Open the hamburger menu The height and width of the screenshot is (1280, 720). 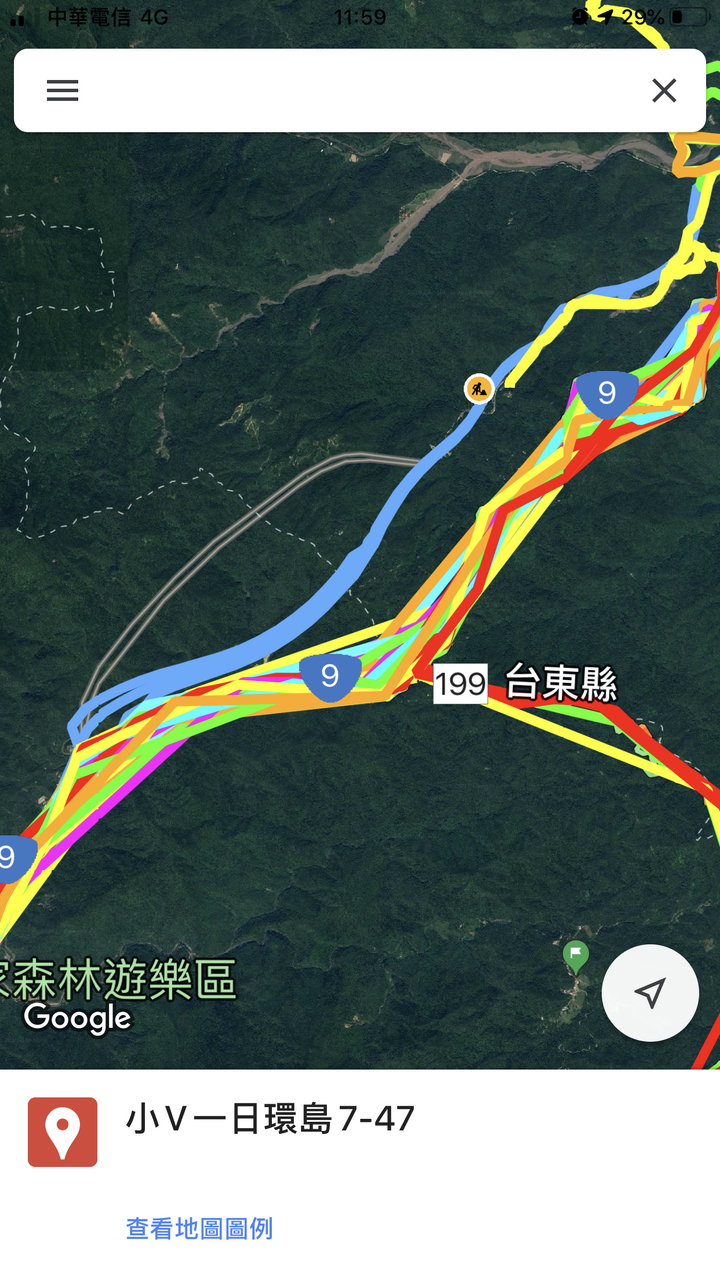tap(62, 91)
